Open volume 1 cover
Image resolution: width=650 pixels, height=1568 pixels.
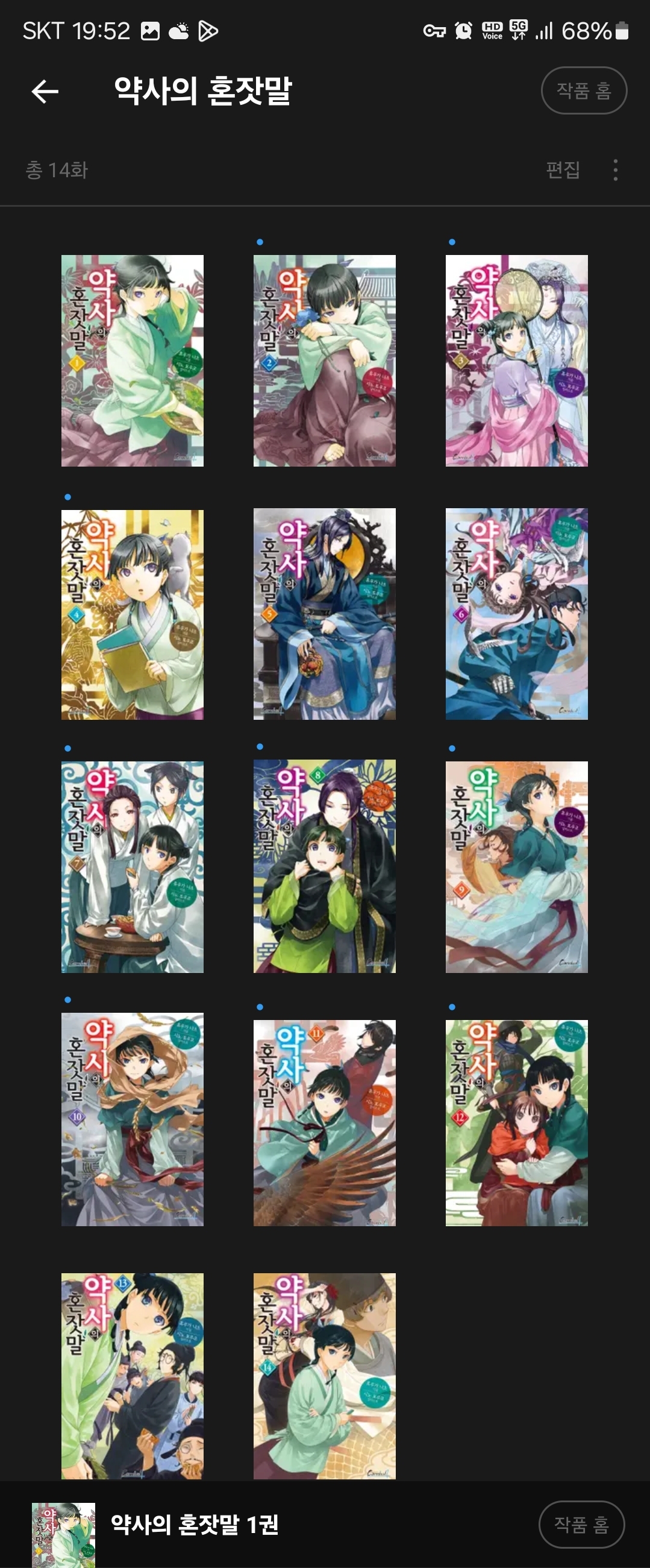click(133, 361)
